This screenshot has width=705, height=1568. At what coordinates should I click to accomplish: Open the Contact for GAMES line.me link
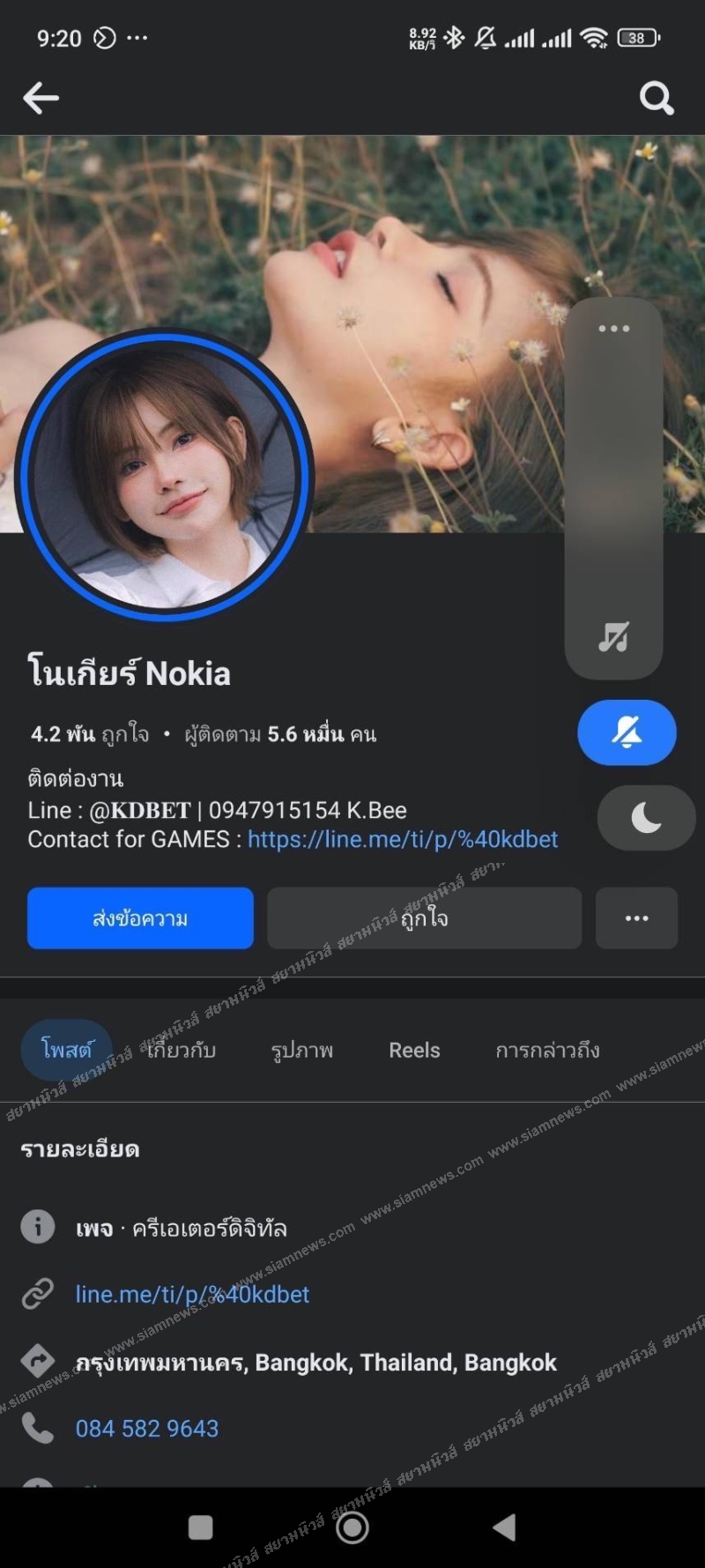pos(403,839)
